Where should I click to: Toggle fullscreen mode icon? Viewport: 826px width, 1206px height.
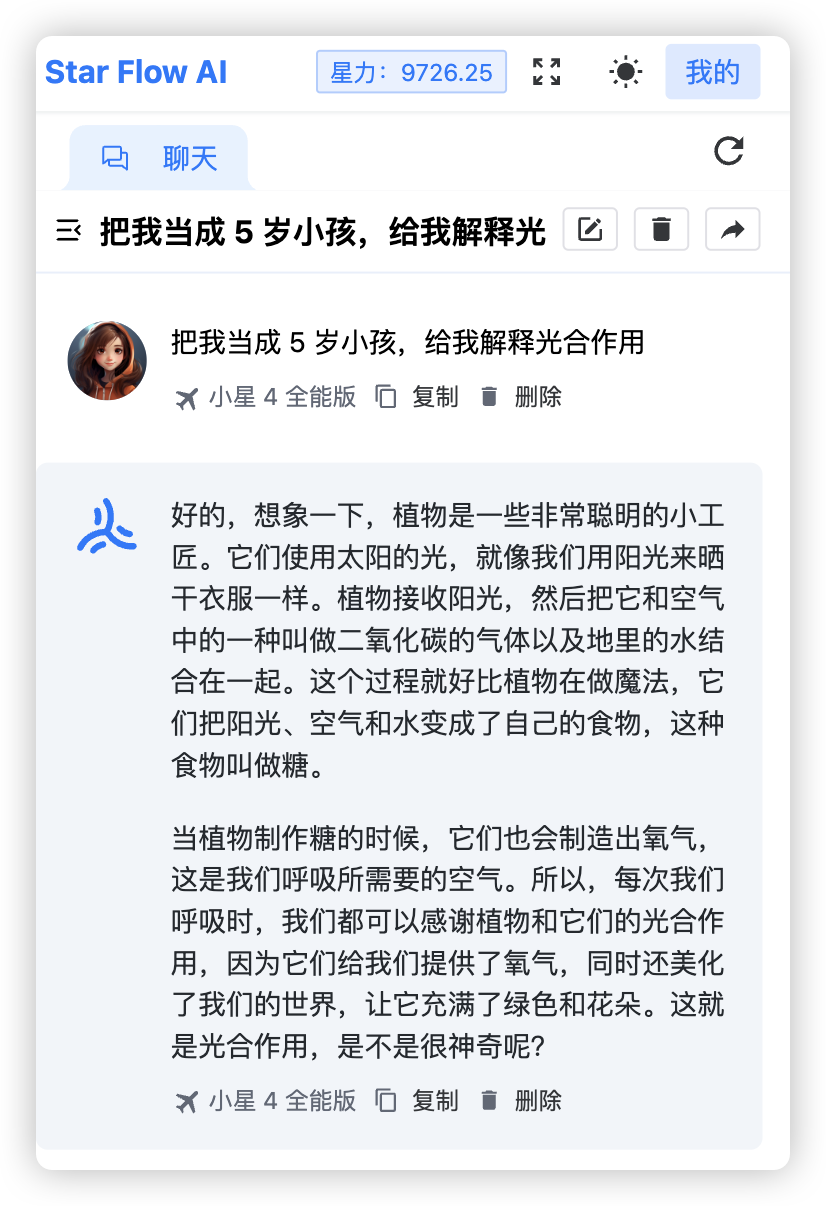click(546, 72)
